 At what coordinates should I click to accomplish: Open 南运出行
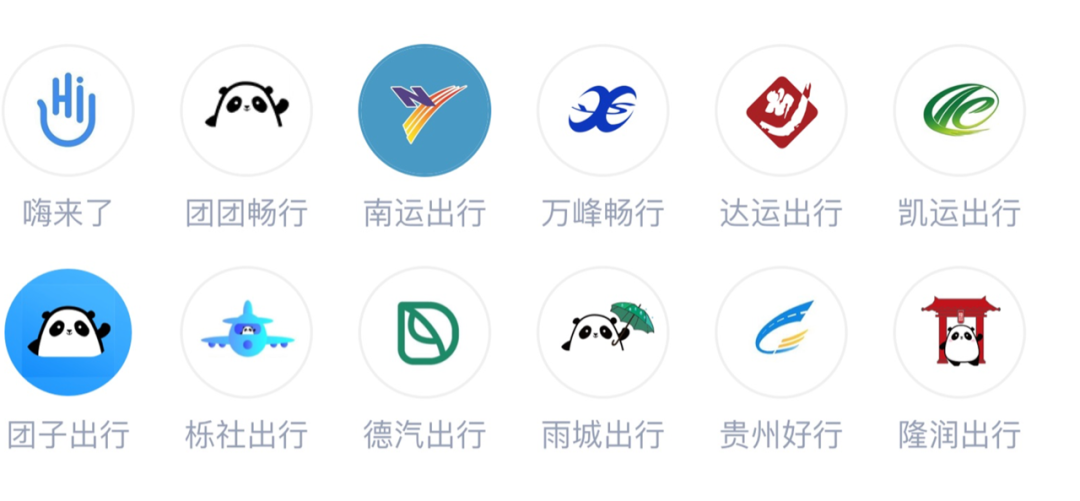(425, 110)
